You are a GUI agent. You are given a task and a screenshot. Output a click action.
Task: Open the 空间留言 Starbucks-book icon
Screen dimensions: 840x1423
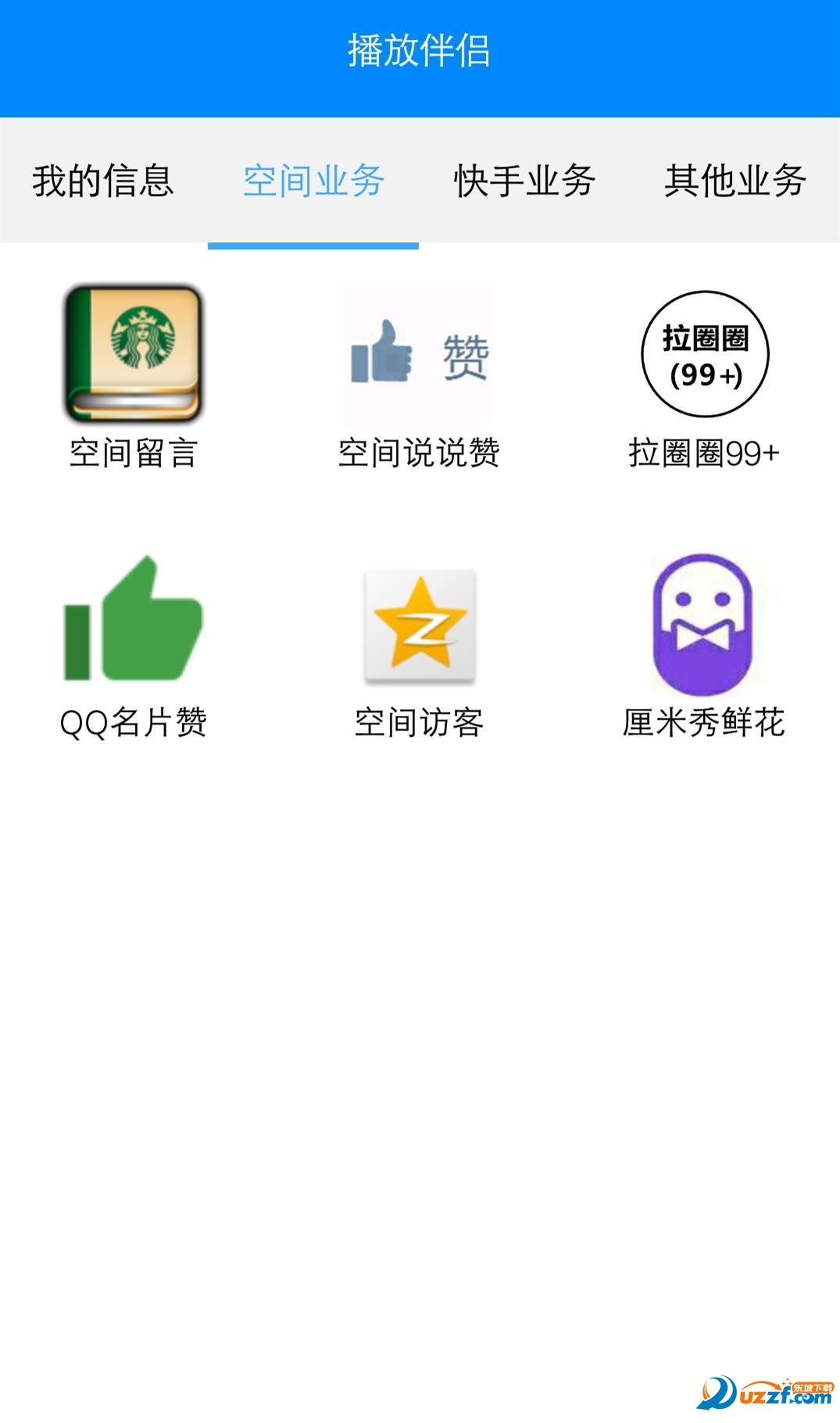tap(133, 352)
